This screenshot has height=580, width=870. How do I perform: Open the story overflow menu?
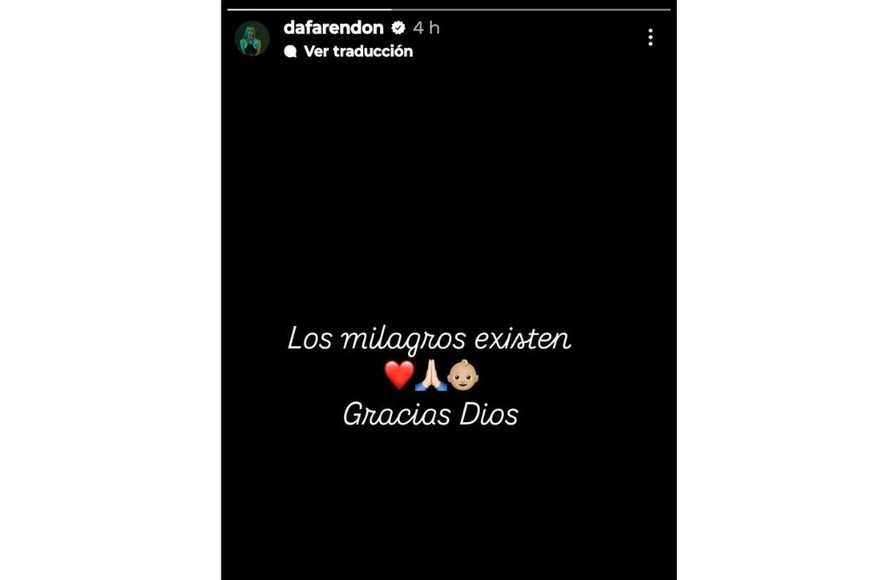[x=650, y=37]
